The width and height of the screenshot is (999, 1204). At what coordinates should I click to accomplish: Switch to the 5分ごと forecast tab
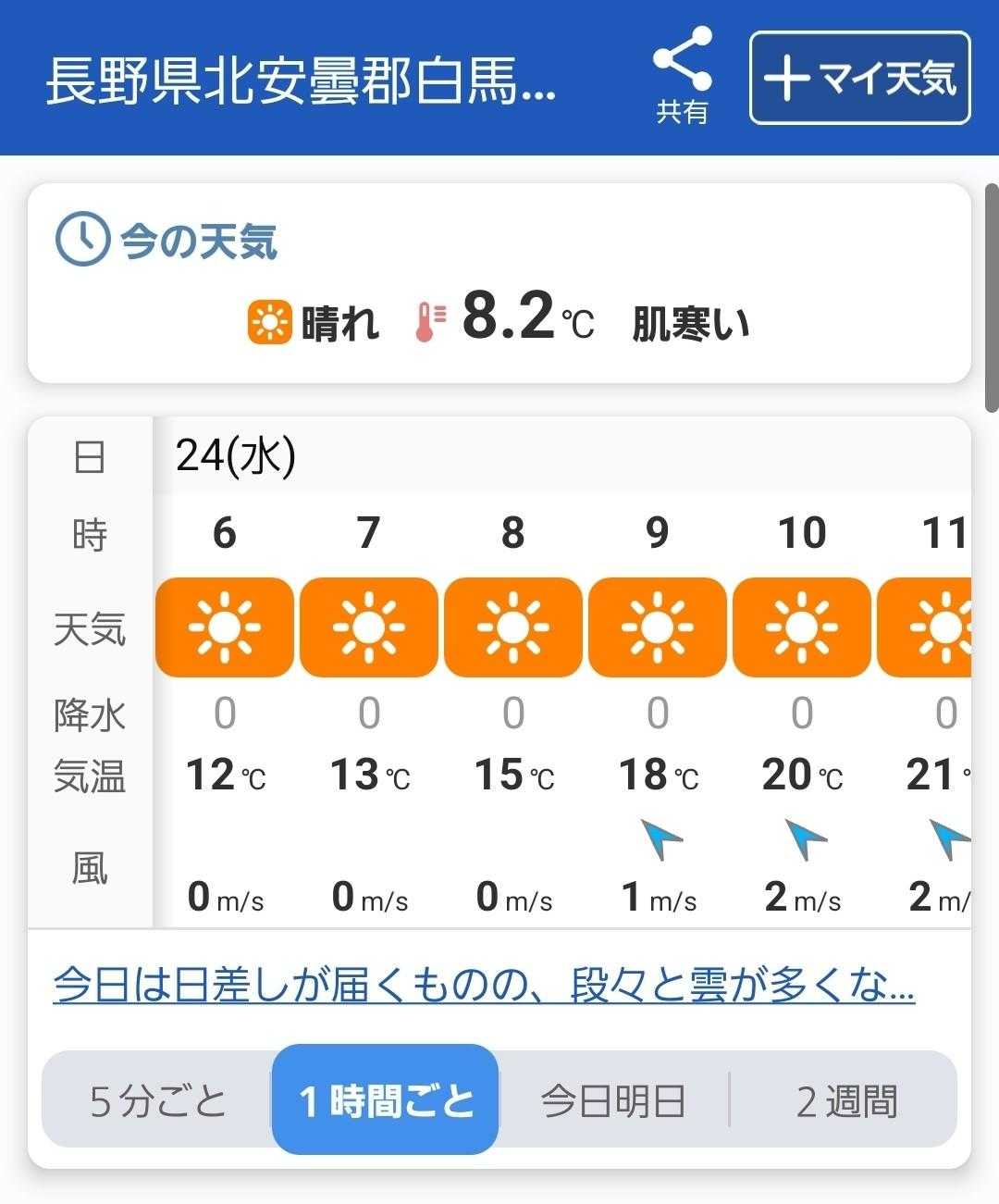(x=158, y=1100)
